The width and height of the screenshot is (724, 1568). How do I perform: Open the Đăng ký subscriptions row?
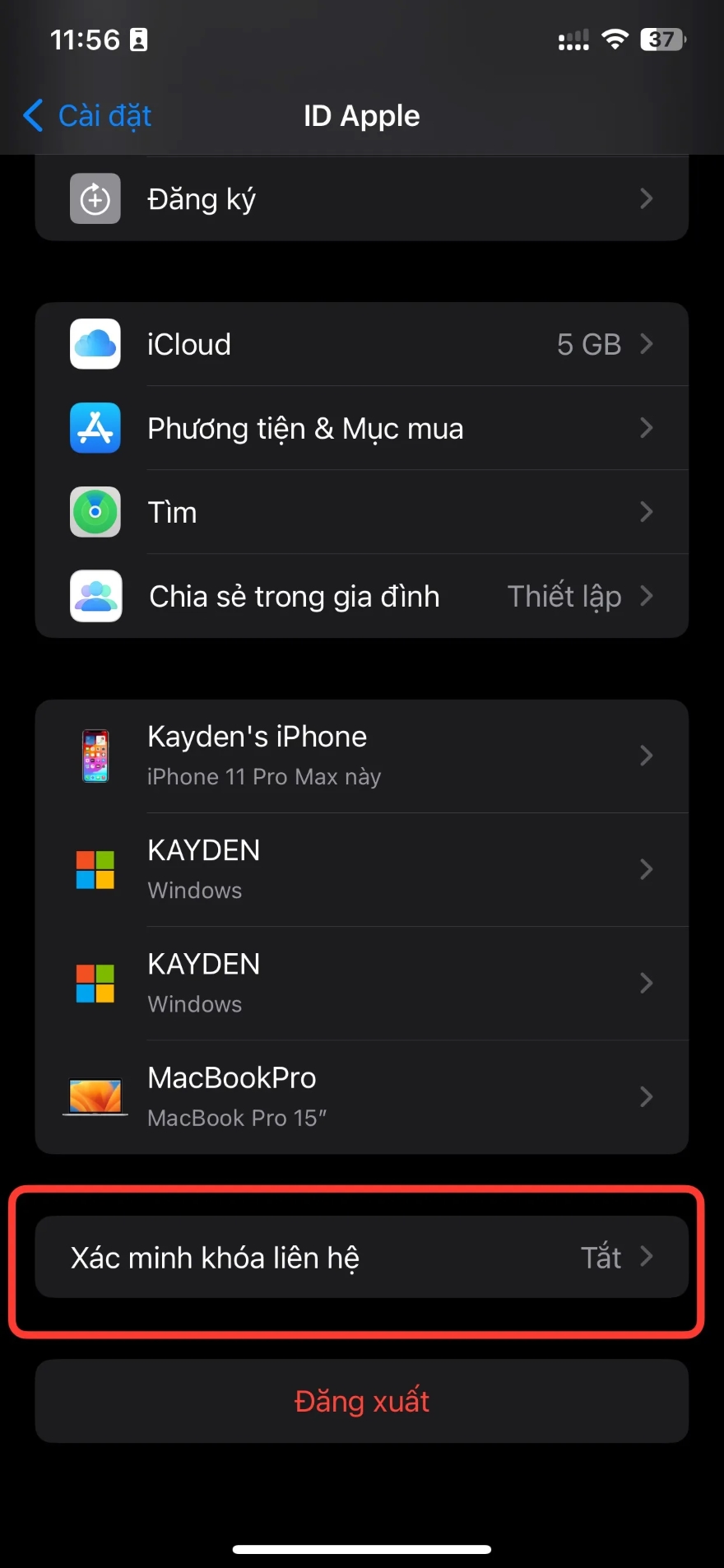coord(362,198)
